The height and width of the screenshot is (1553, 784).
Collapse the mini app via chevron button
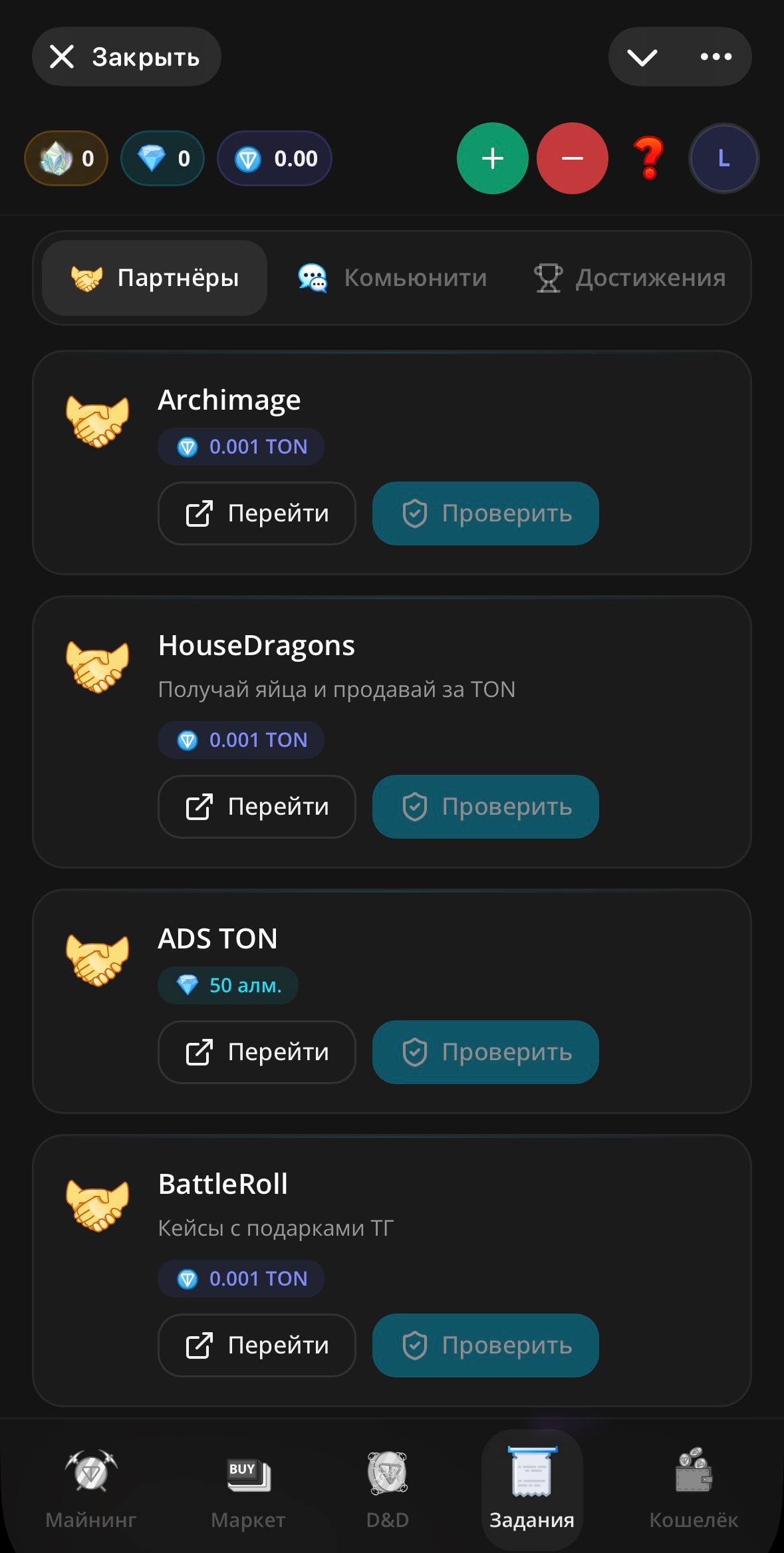pyautogui.click(x=642, y=57)
